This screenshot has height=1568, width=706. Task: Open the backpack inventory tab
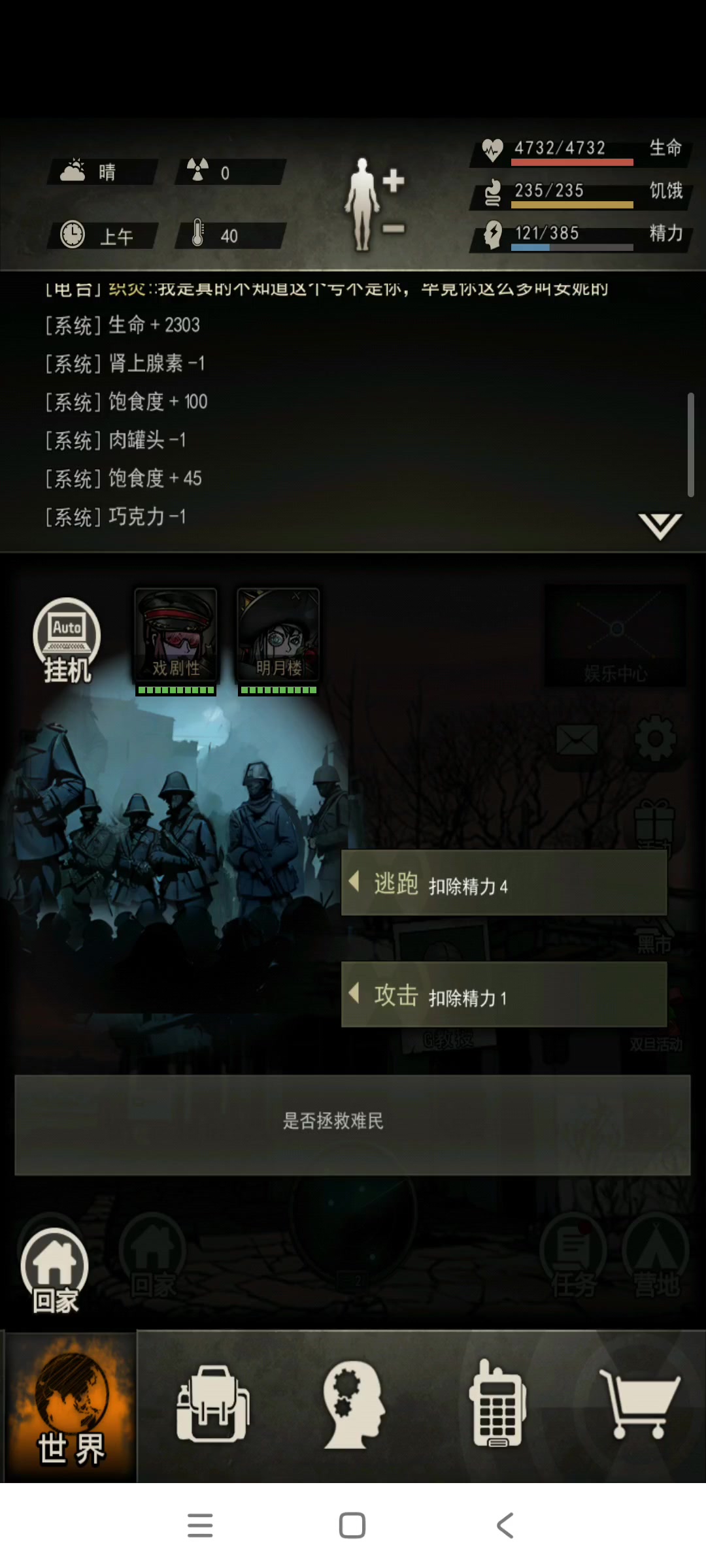point(212,1403)
